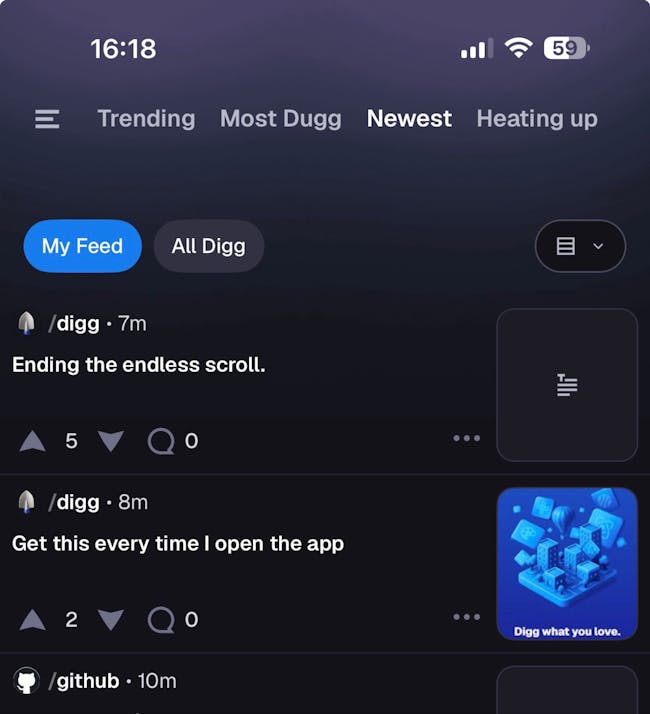Upvote "Ending the endless scroll." post

pos(33,441)
